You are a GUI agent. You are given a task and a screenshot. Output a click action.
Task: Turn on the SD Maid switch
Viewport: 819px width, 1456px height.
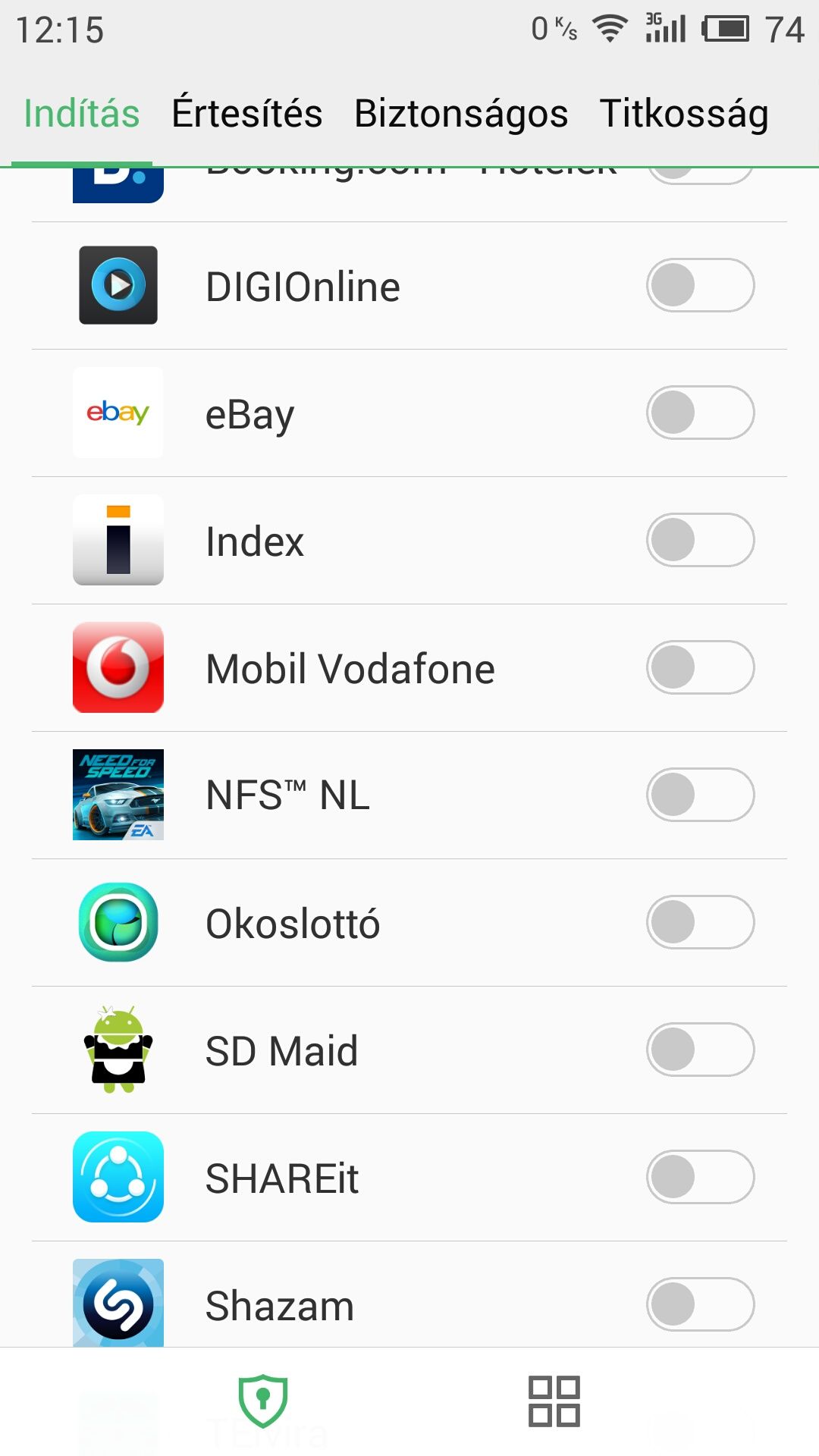click(x=700, y=1050)
